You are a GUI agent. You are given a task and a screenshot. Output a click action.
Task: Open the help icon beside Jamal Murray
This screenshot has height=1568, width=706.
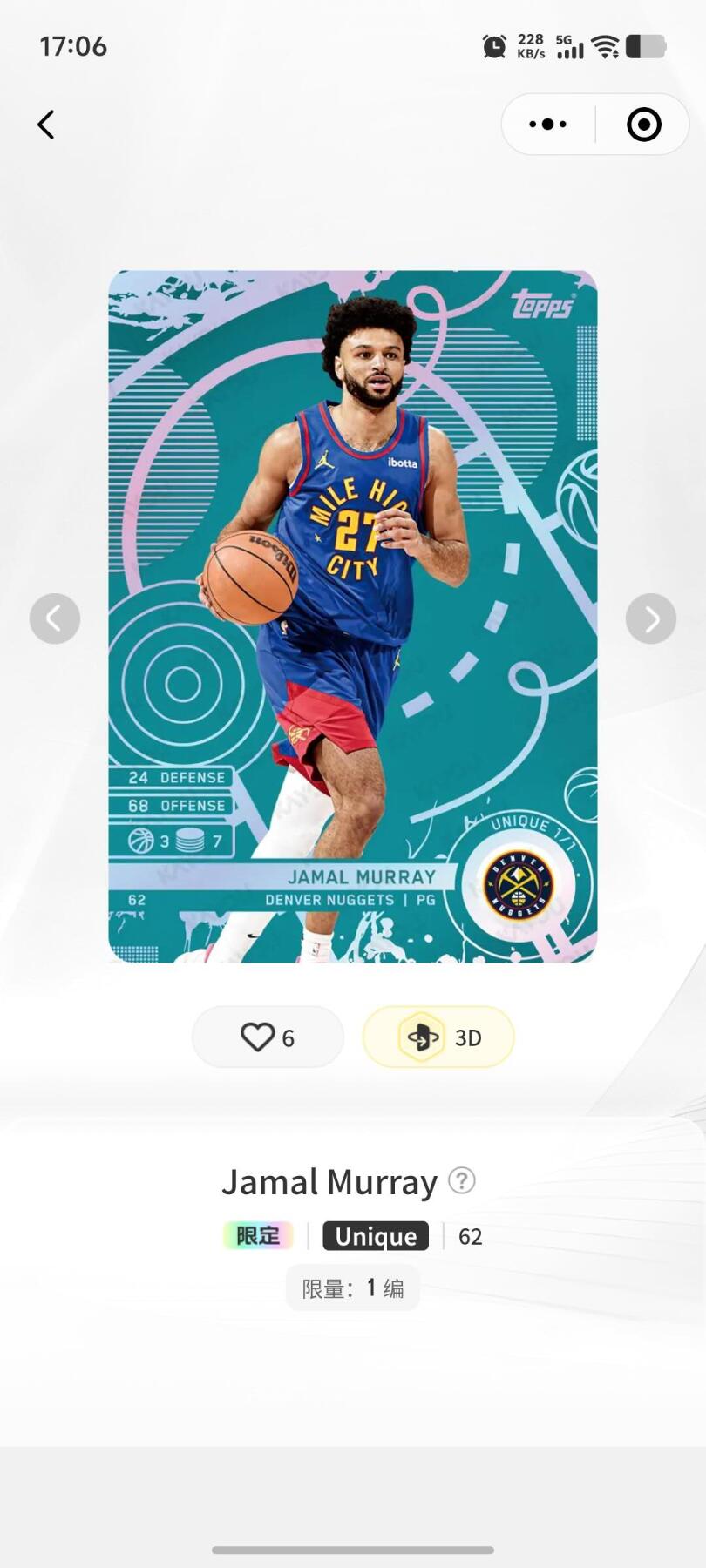point(461,1181)
